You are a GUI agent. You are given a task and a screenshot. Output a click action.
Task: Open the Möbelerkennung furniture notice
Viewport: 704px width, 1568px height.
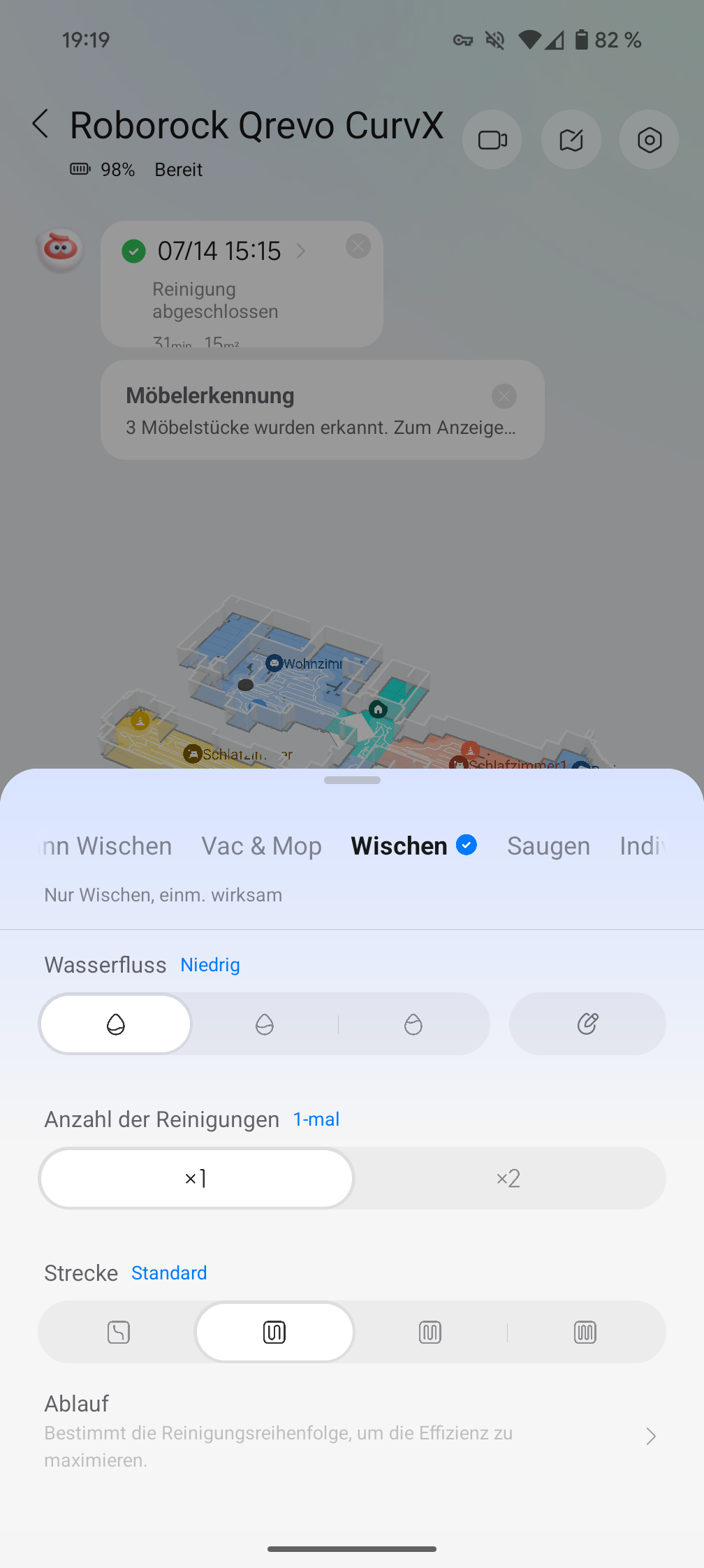coord(307,412)
